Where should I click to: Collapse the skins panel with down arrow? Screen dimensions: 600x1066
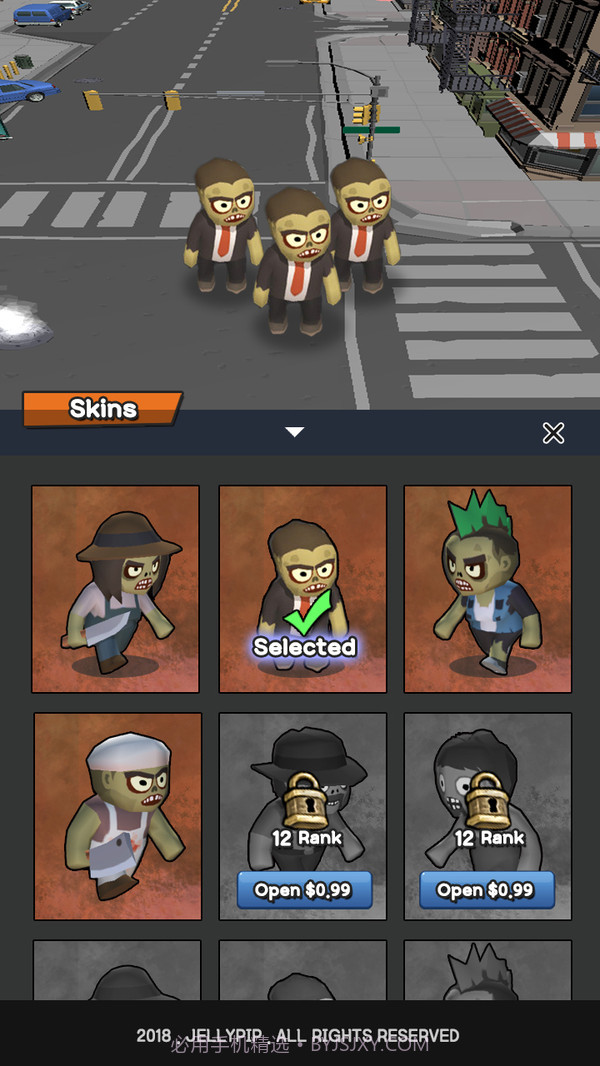point(294,432)
